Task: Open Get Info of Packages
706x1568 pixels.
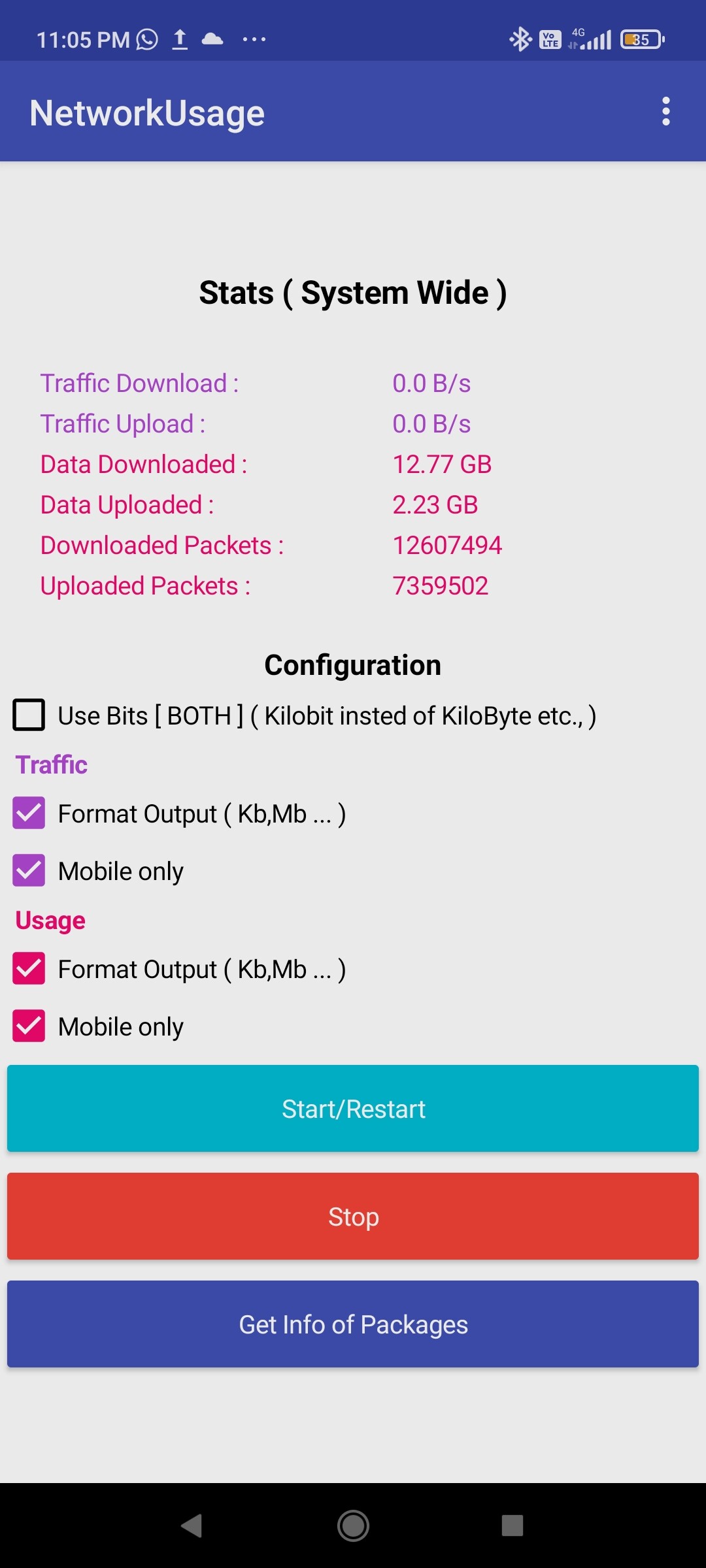Action: (353, 1324)
